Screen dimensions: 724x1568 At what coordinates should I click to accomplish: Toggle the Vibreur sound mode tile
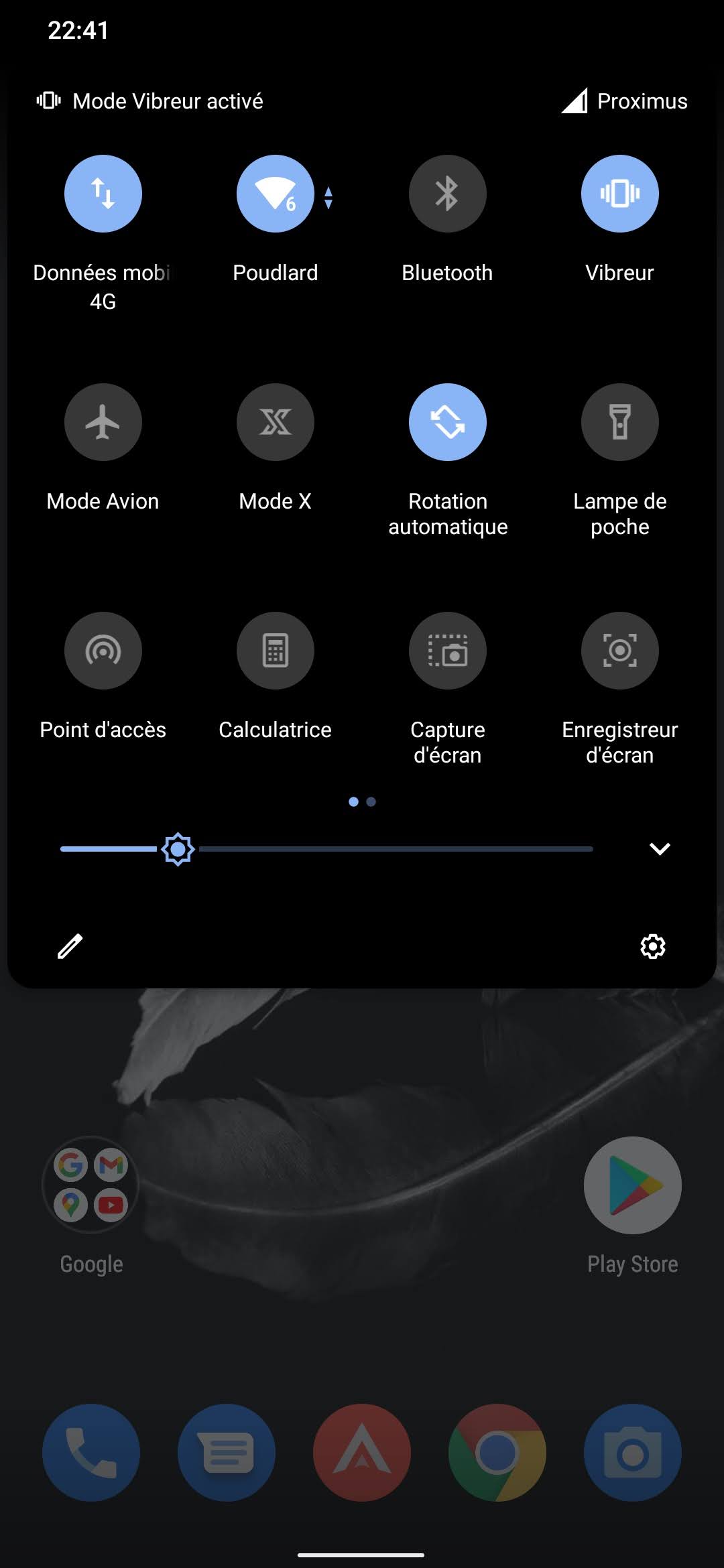click(x=619, y=194)
